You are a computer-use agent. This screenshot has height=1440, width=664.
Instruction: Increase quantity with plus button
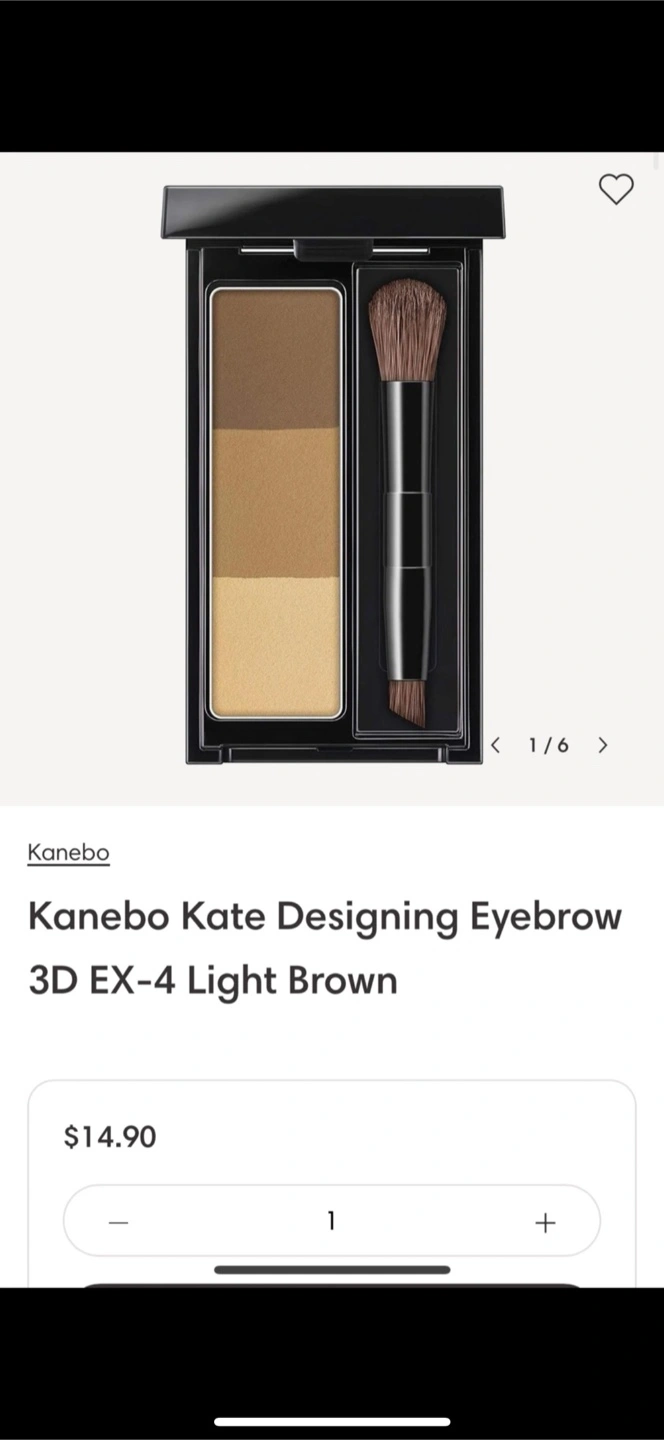point(545,1222)
